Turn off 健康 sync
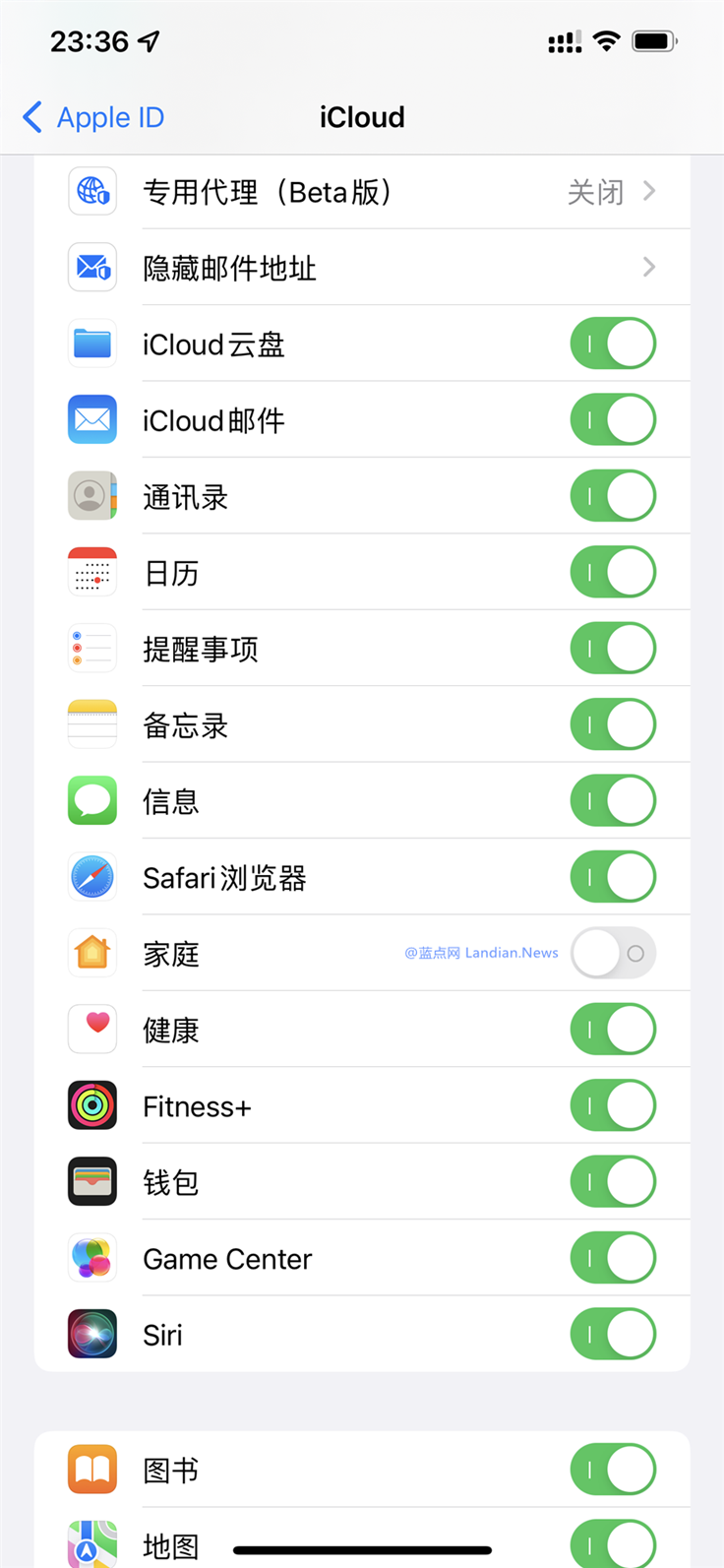Viewport: 724px width, 1568px height. click(x=612, y=1030)
